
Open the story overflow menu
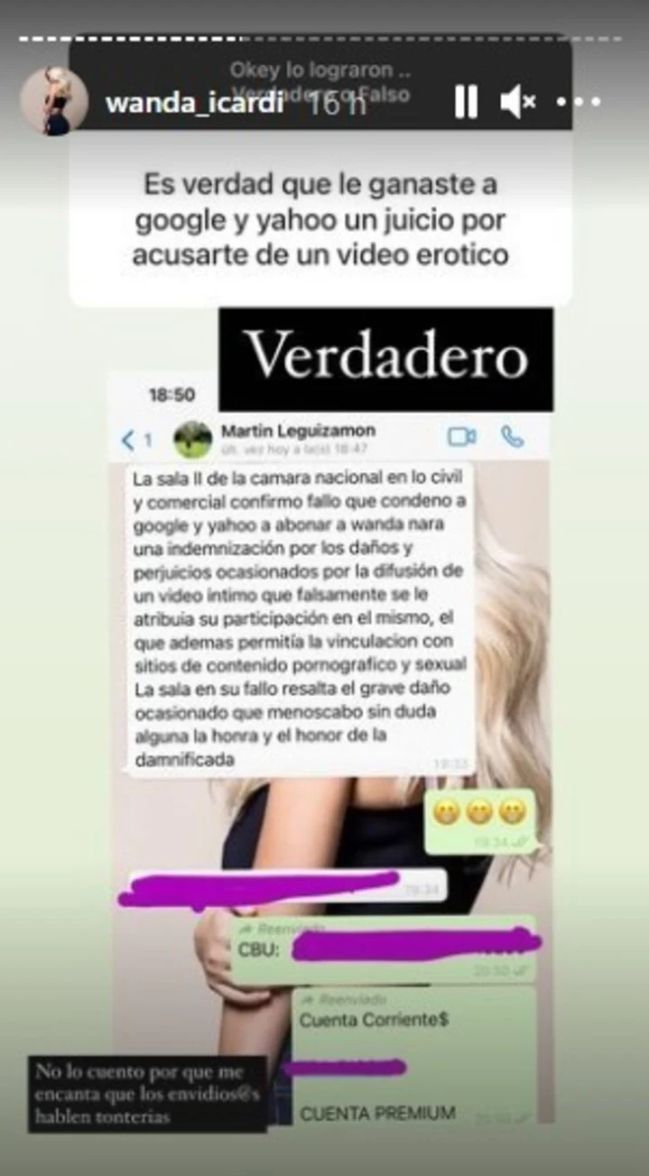pyautogui.click(x=576, y=102)
